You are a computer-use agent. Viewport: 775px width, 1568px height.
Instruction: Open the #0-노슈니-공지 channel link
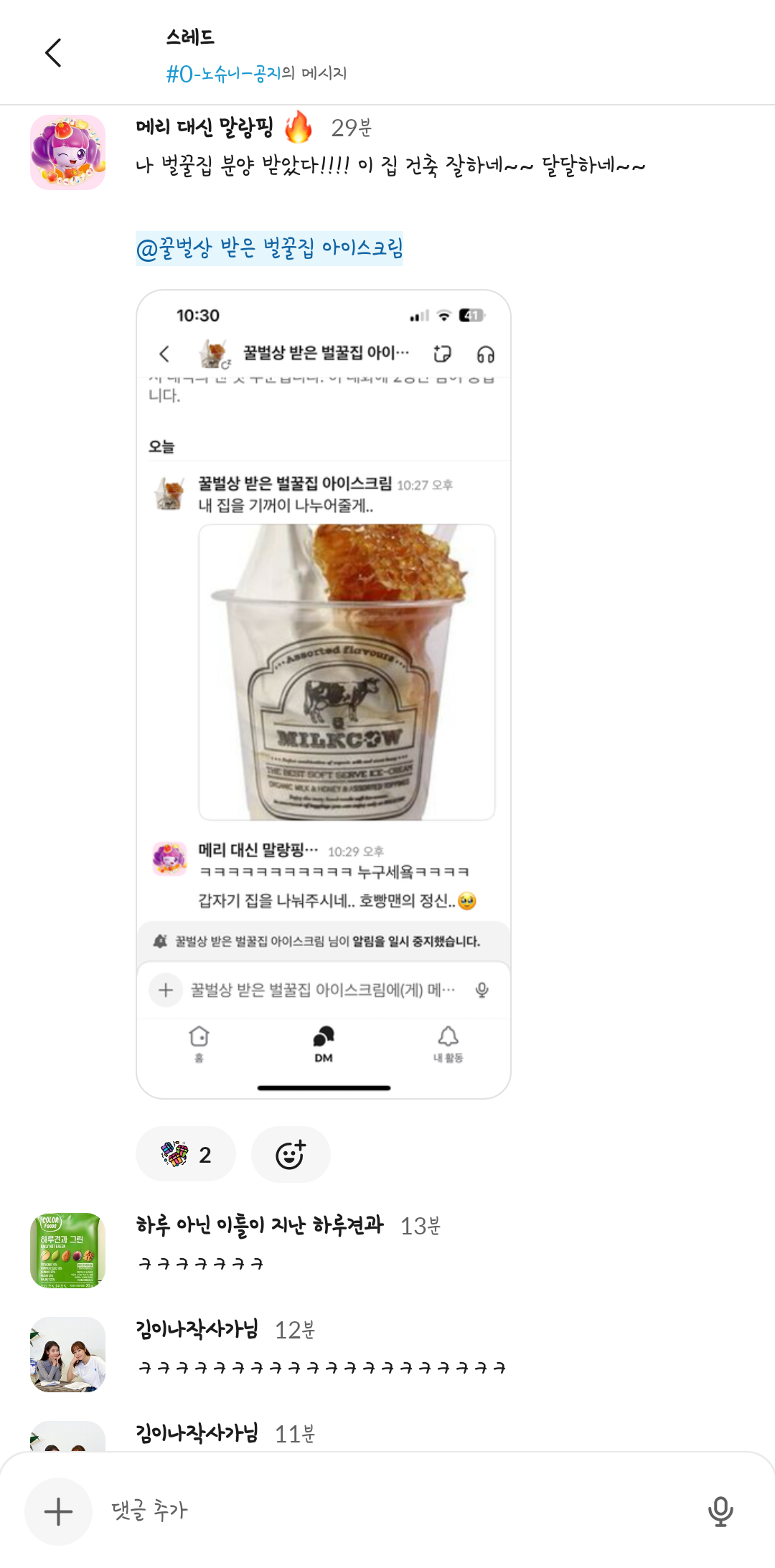[x=223, y=73]
